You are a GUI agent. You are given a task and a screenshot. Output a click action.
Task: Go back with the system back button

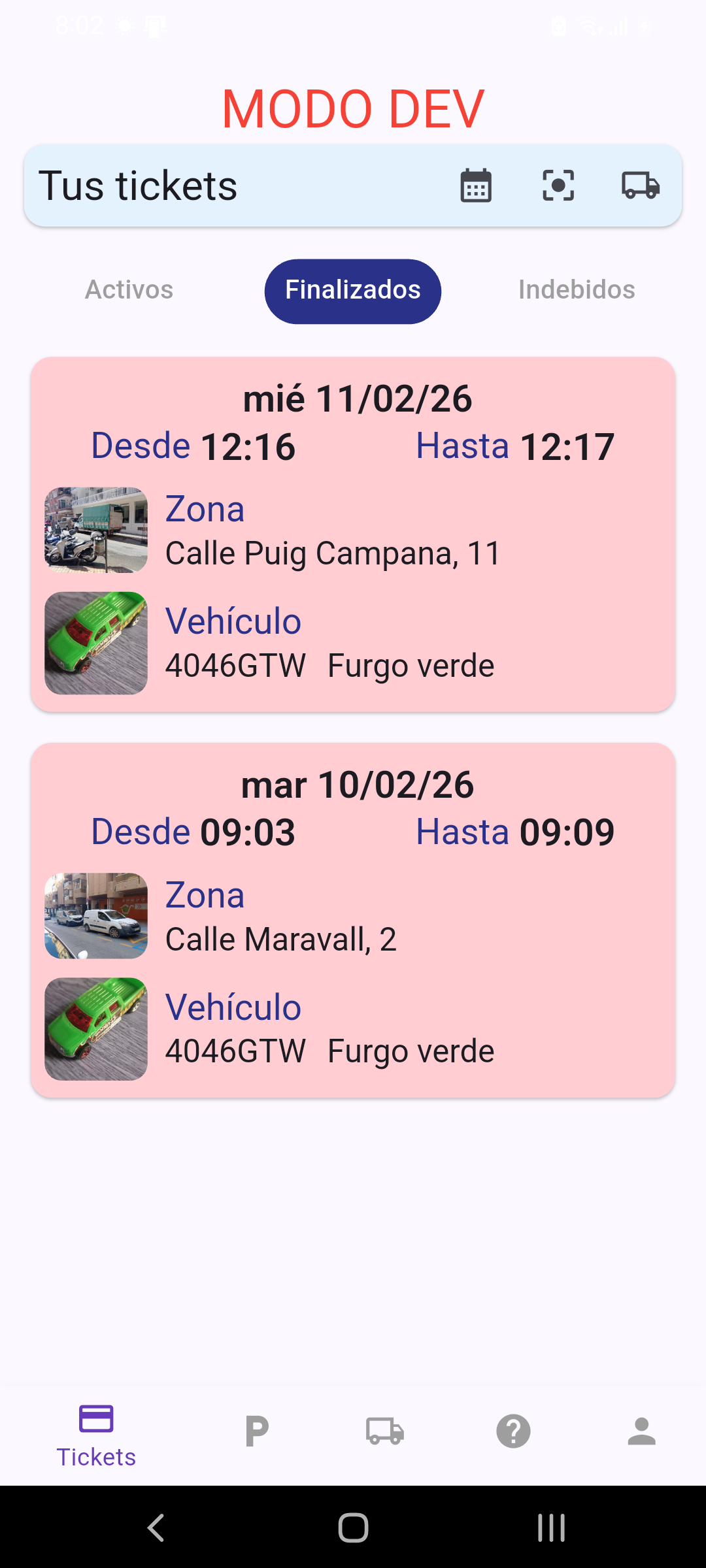point(156,1527)
